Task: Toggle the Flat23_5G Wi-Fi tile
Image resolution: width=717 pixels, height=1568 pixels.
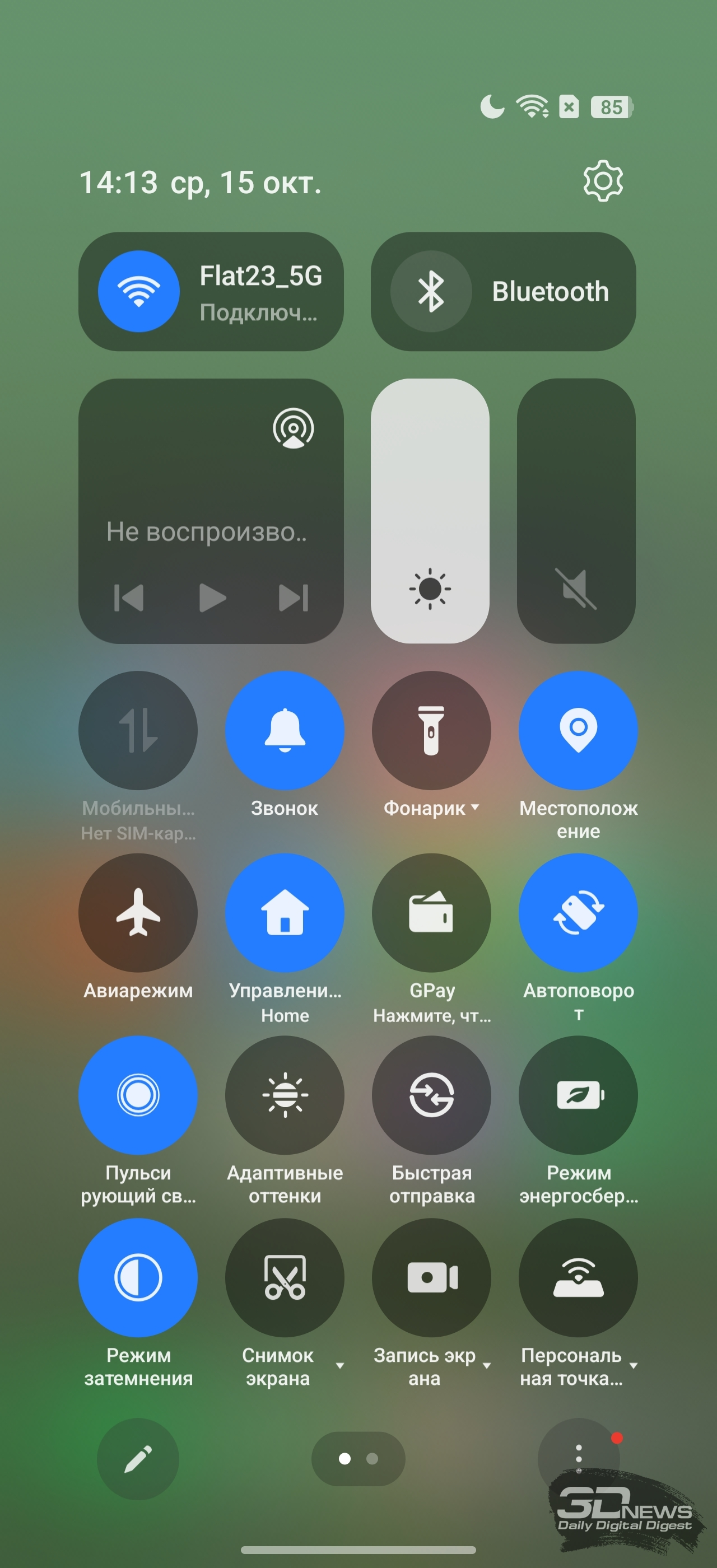Action: pyautogui.click(x=139, y=292)
